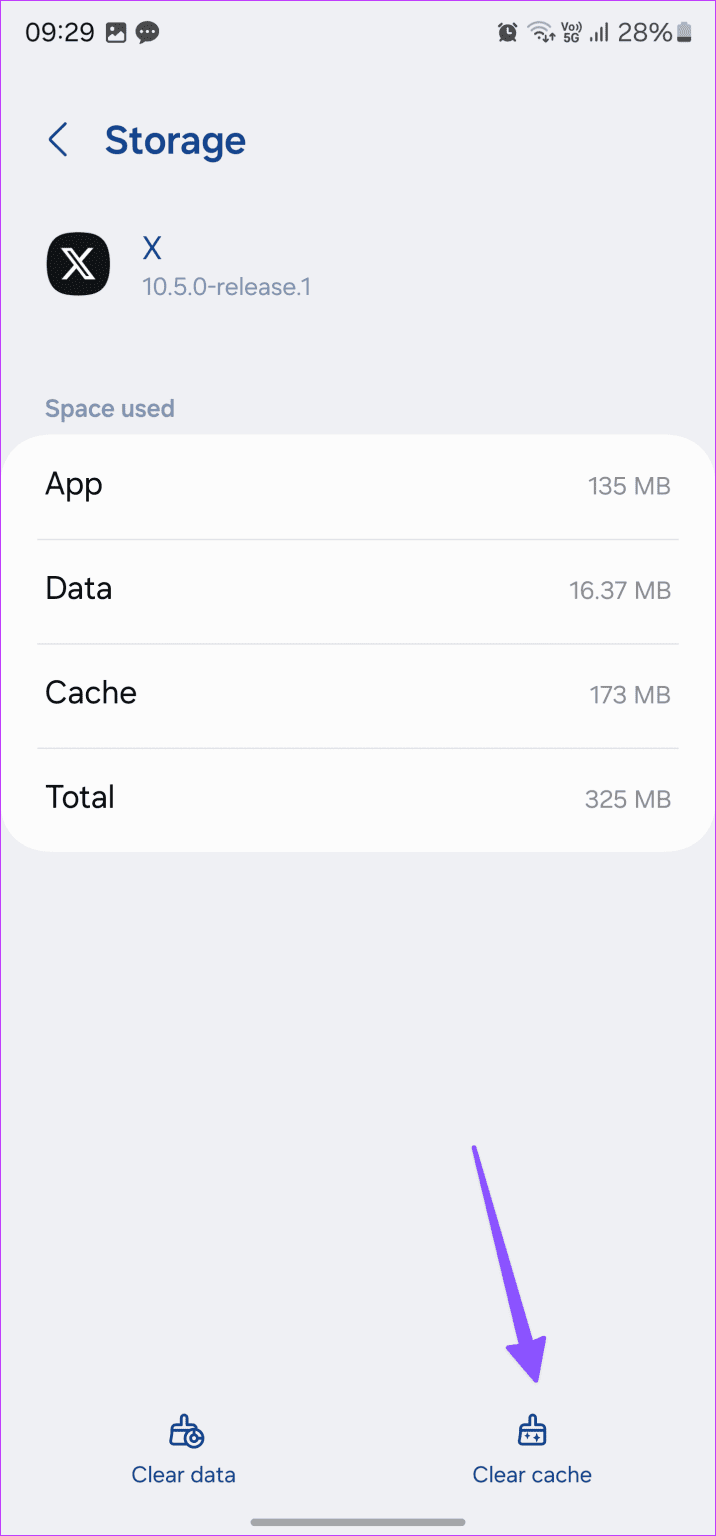Clear data for the X app
716x1536 pixels.
(x=184, y=1449)
